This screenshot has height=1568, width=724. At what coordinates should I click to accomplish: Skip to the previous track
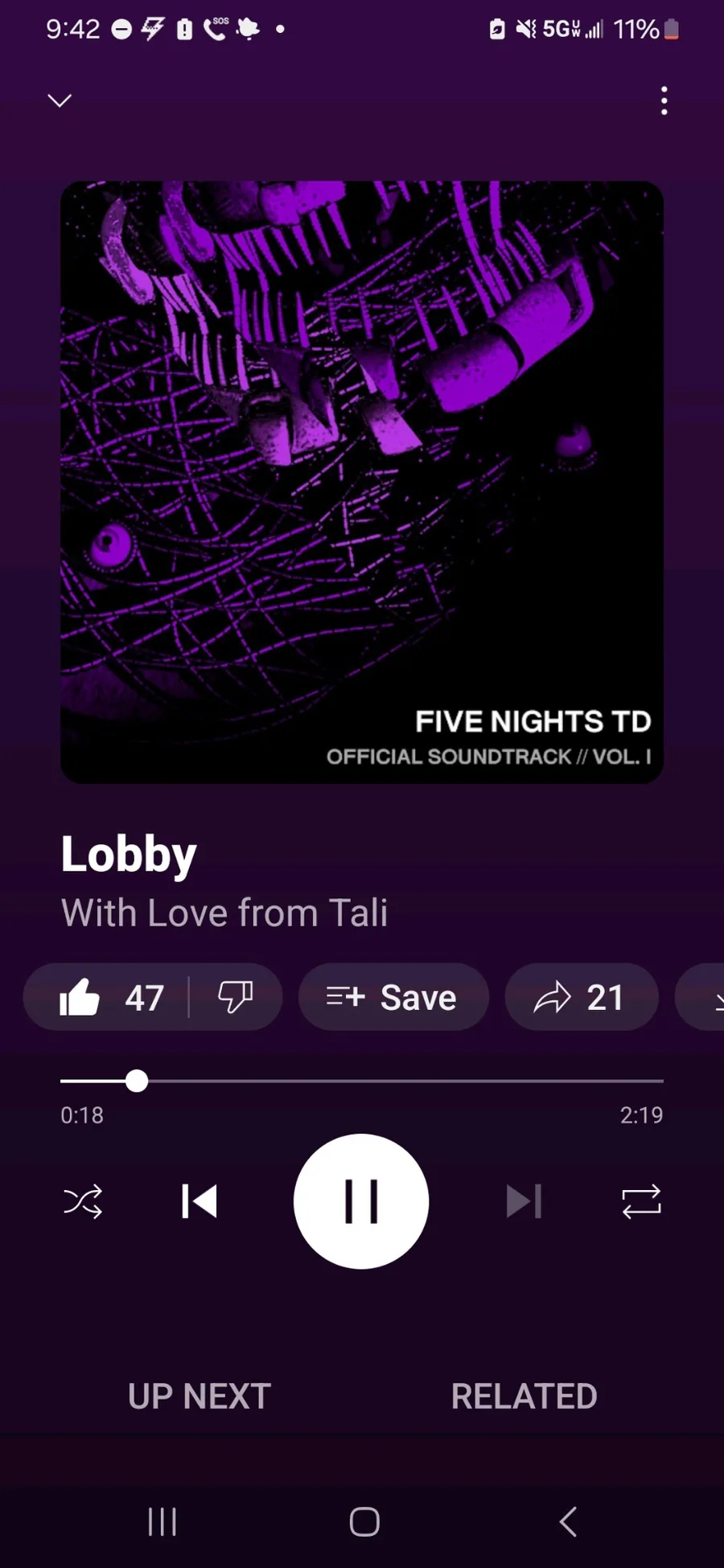(200, 1201)
